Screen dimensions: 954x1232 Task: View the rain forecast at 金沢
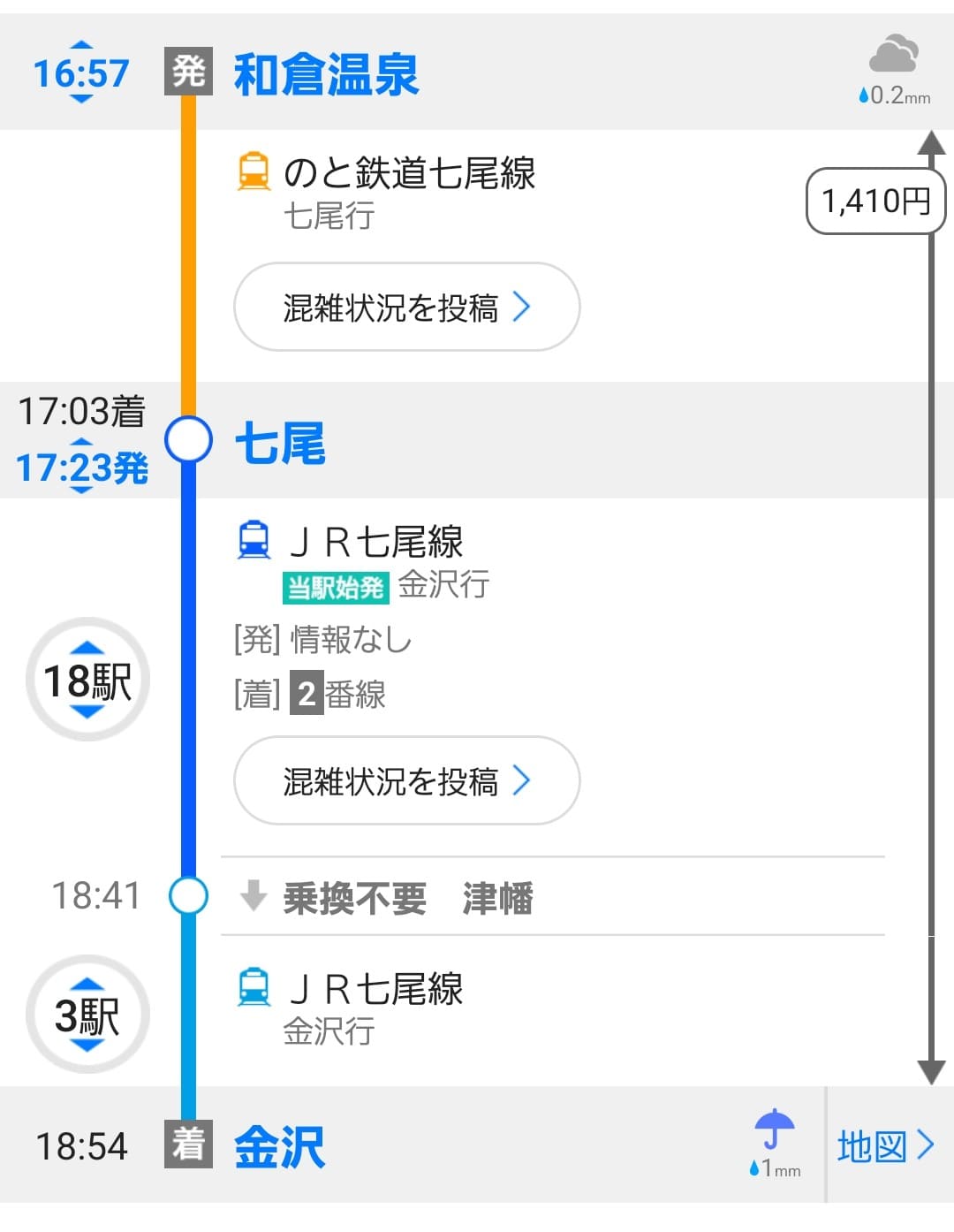point(774,1144)
